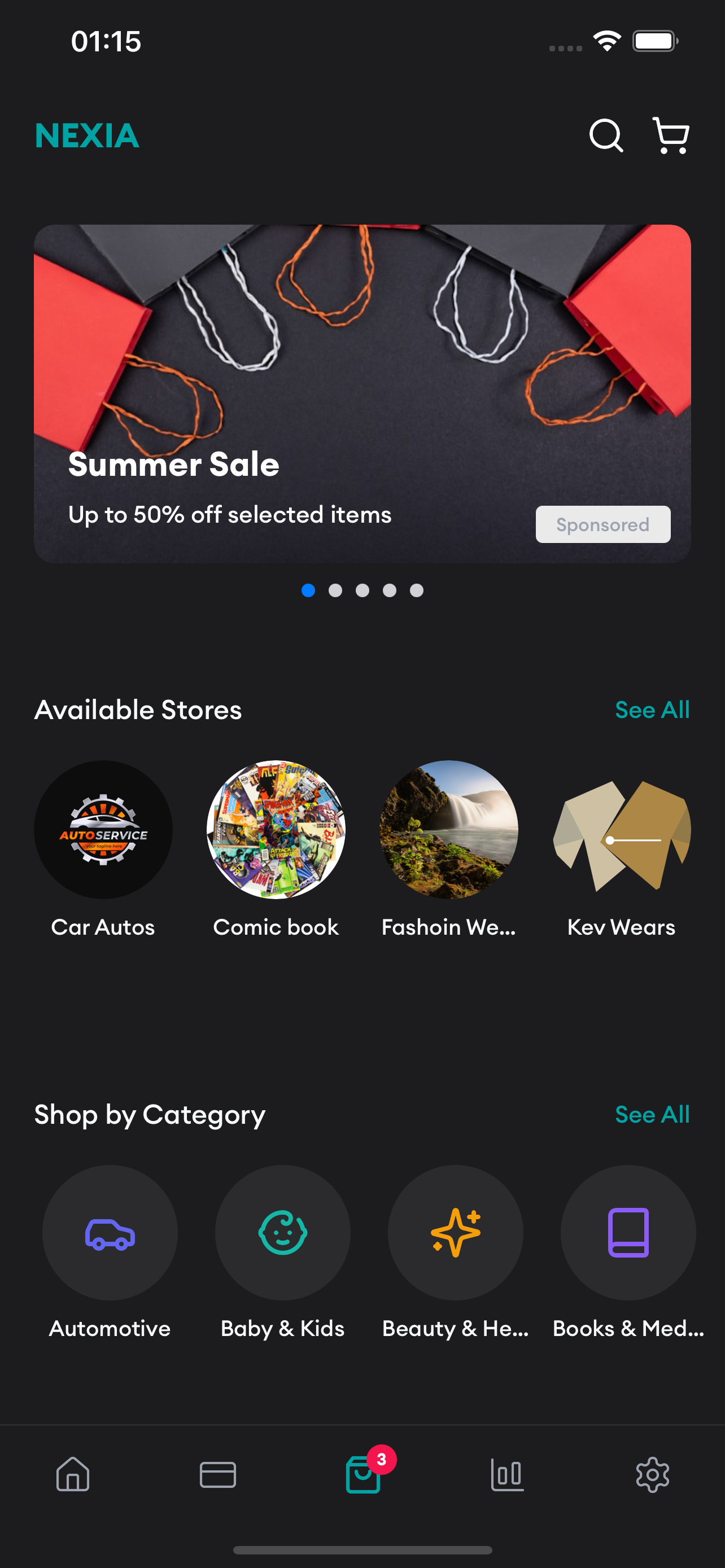The image size is (725, 1568).
Task: See all available stores
Action: pyautogui.click(x=652, y=709)
